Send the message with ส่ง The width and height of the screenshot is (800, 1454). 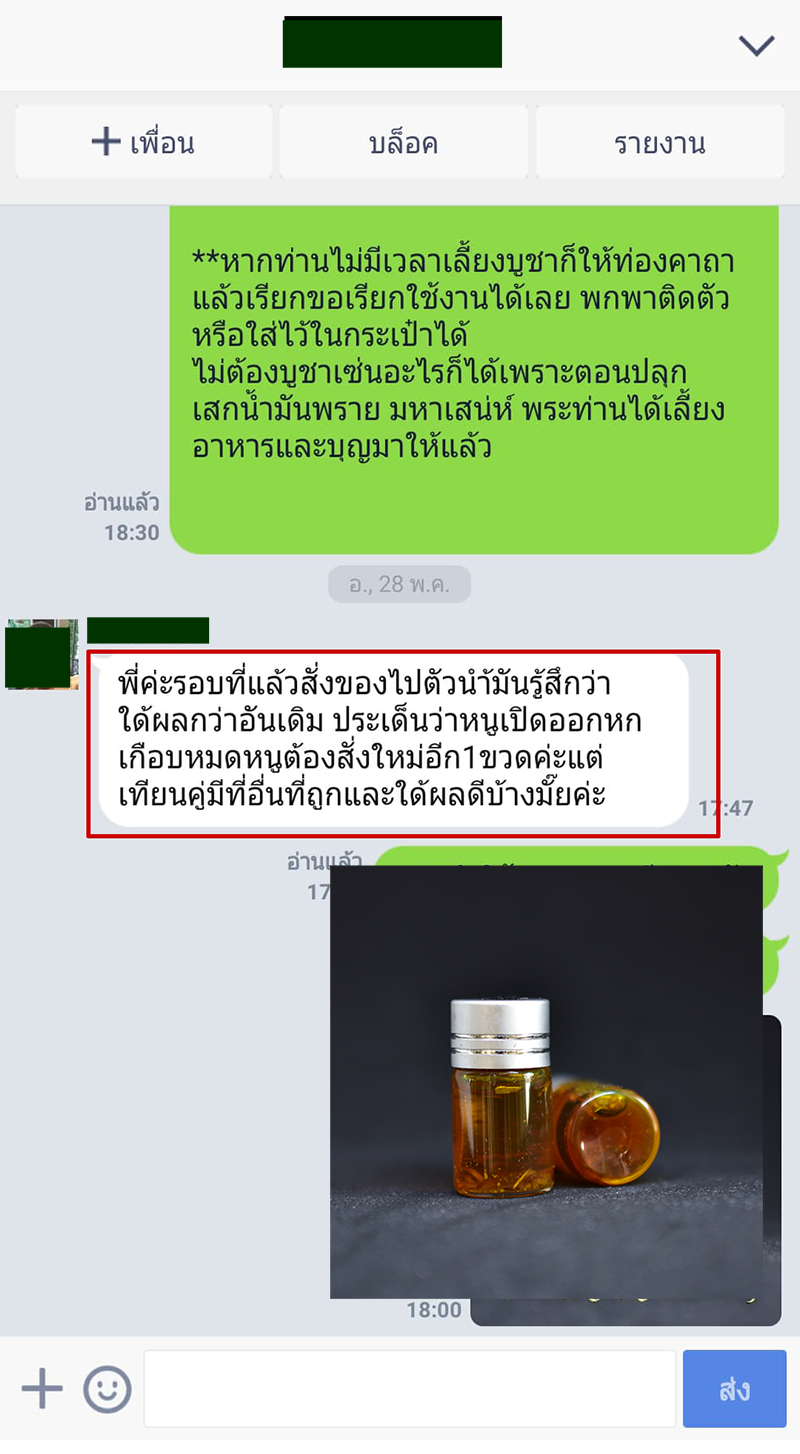734,1389
